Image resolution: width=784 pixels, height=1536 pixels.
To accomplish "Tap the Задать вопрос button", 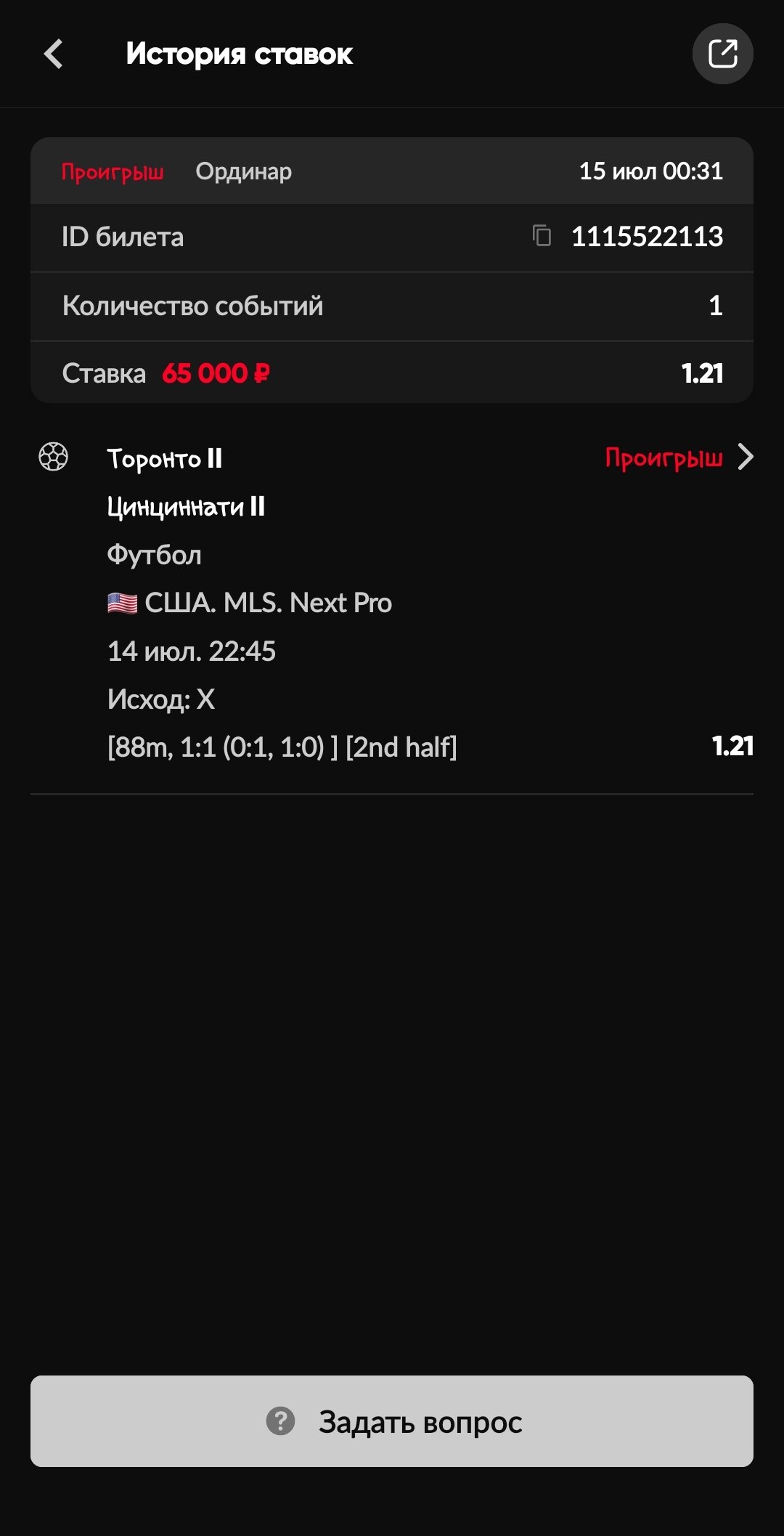I will point(392,1421).
